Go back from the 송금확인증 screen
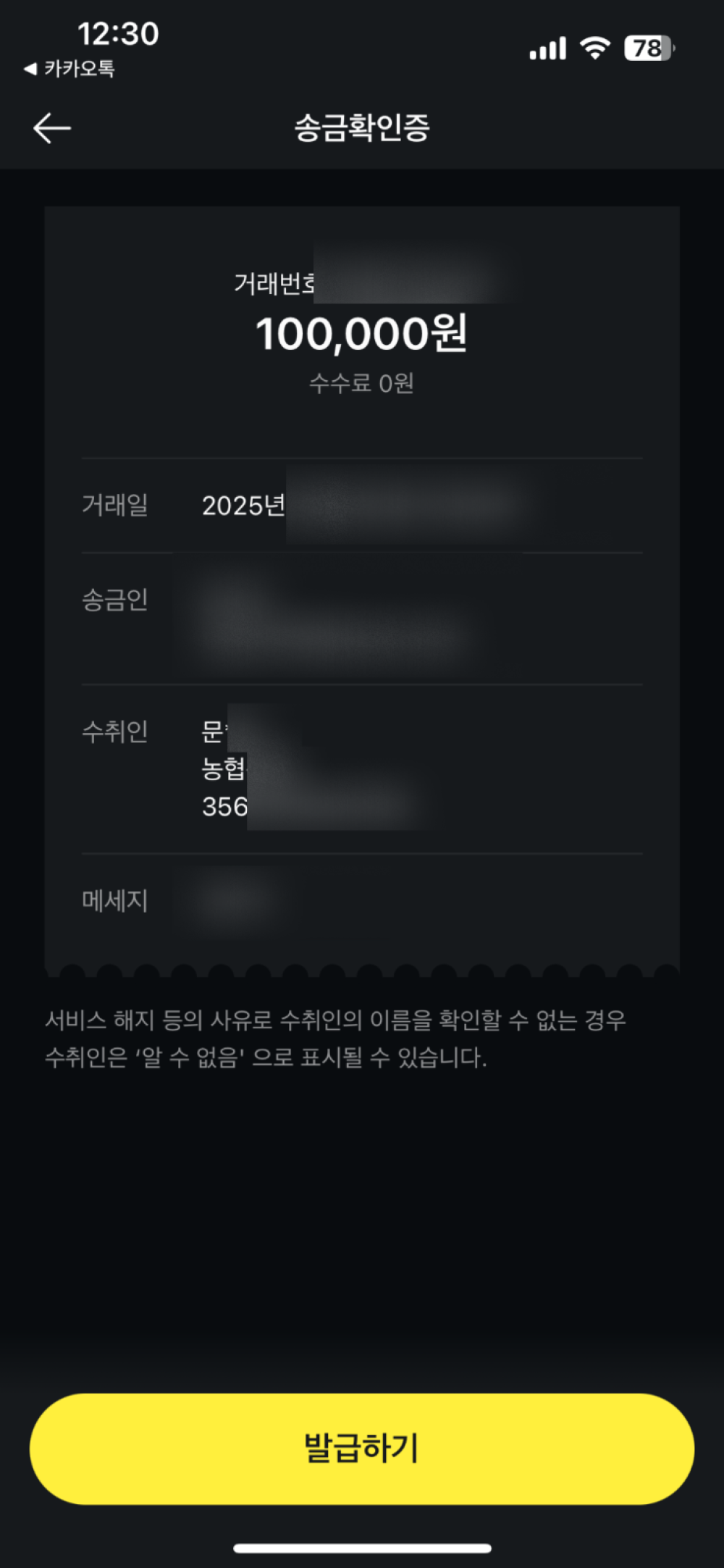The height and width of the screenshot is (1568, 724). pos(52,128)
